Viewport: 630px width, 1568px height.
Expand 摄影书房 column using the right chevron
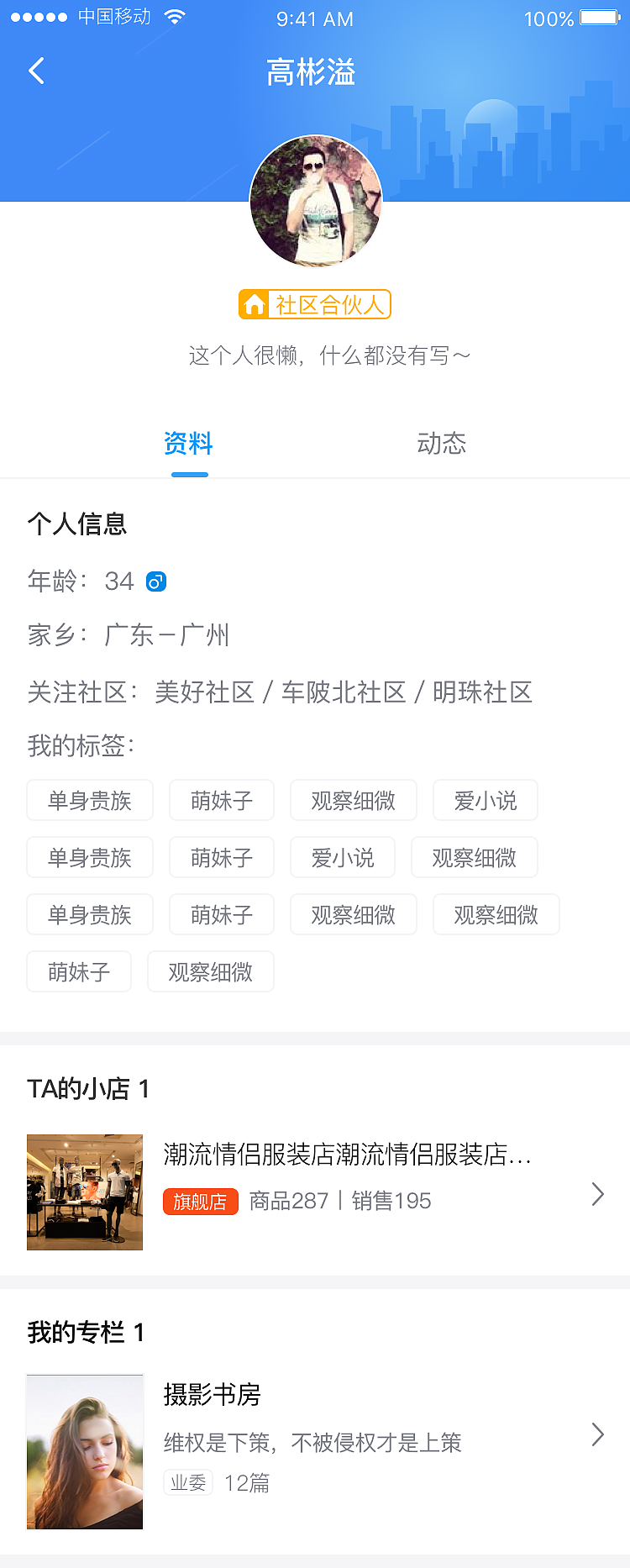click(596, 1435)
